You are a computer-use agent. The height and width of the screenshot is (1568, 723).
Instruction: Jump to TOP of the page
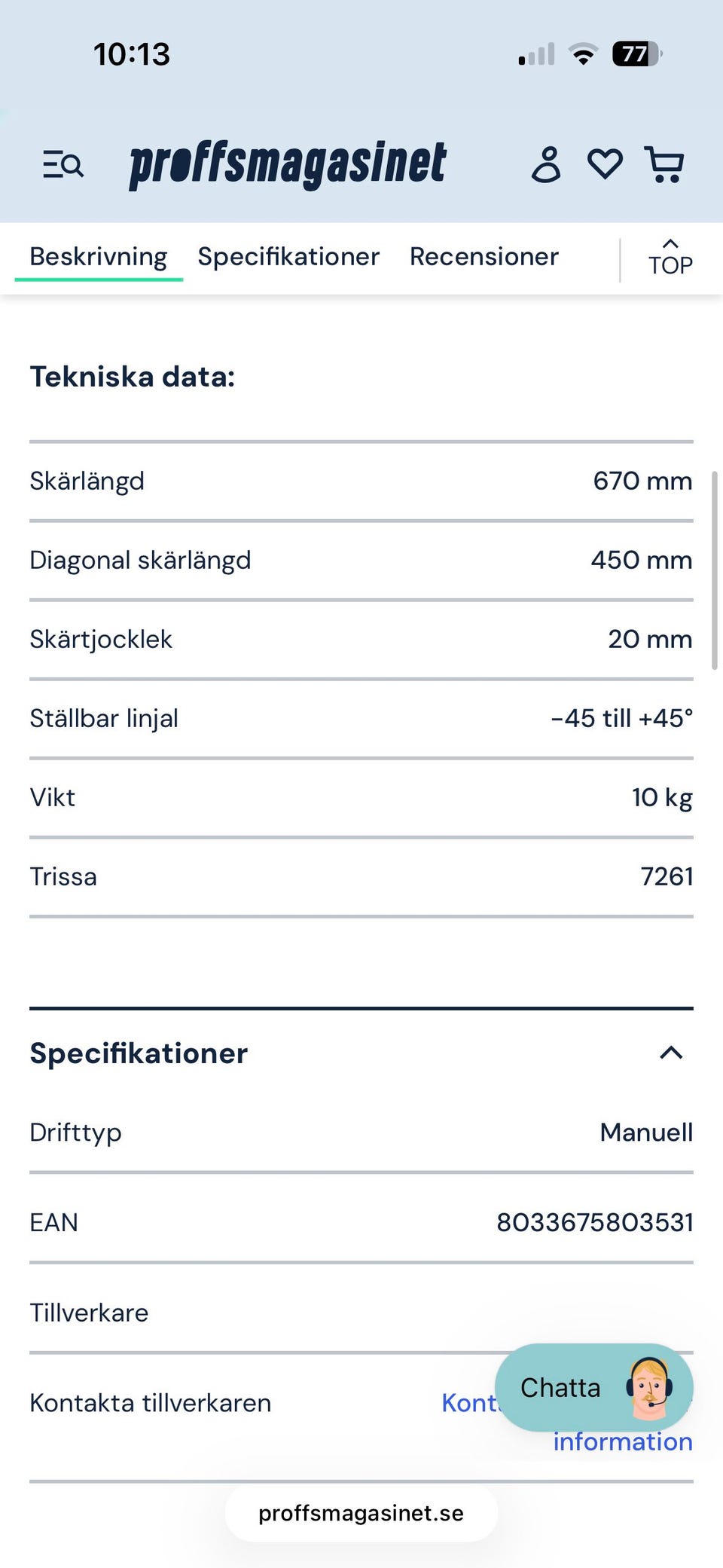click(x=670, y=258)
